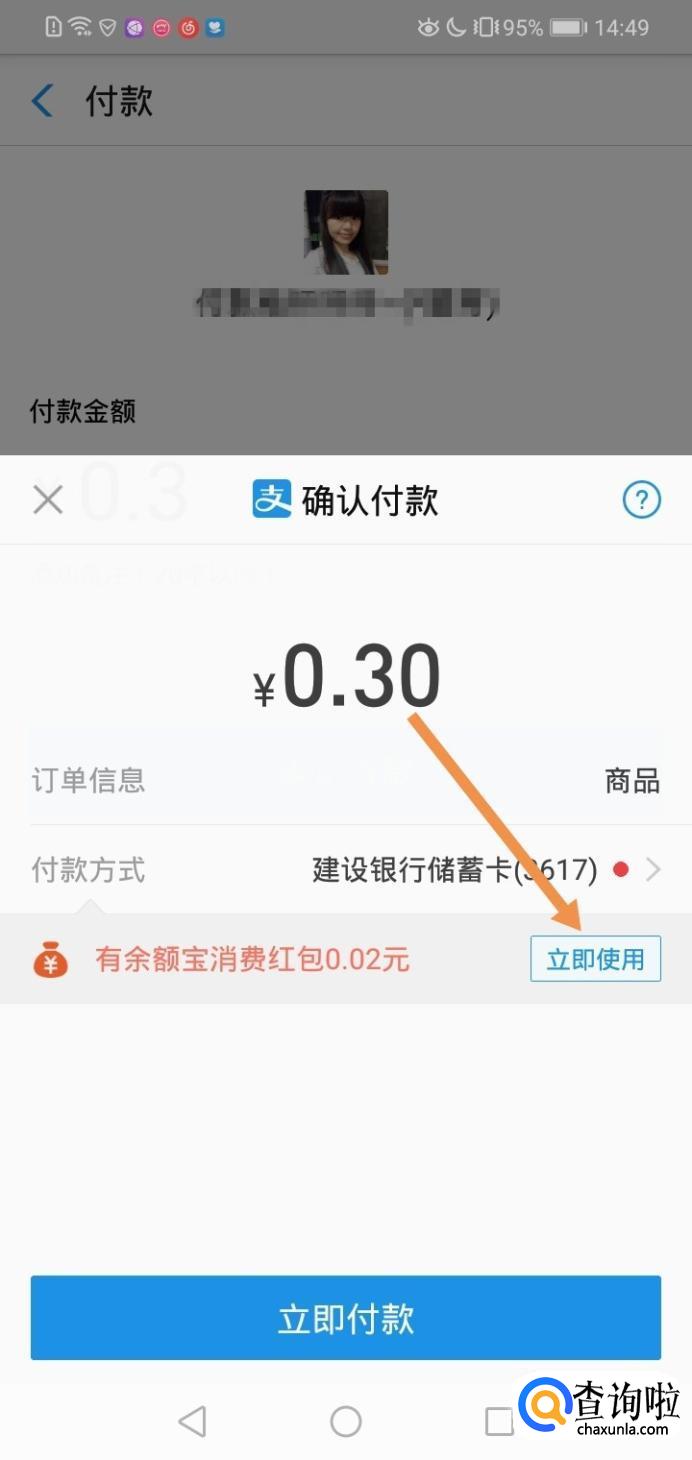Go back from the 付款 page

42,102
